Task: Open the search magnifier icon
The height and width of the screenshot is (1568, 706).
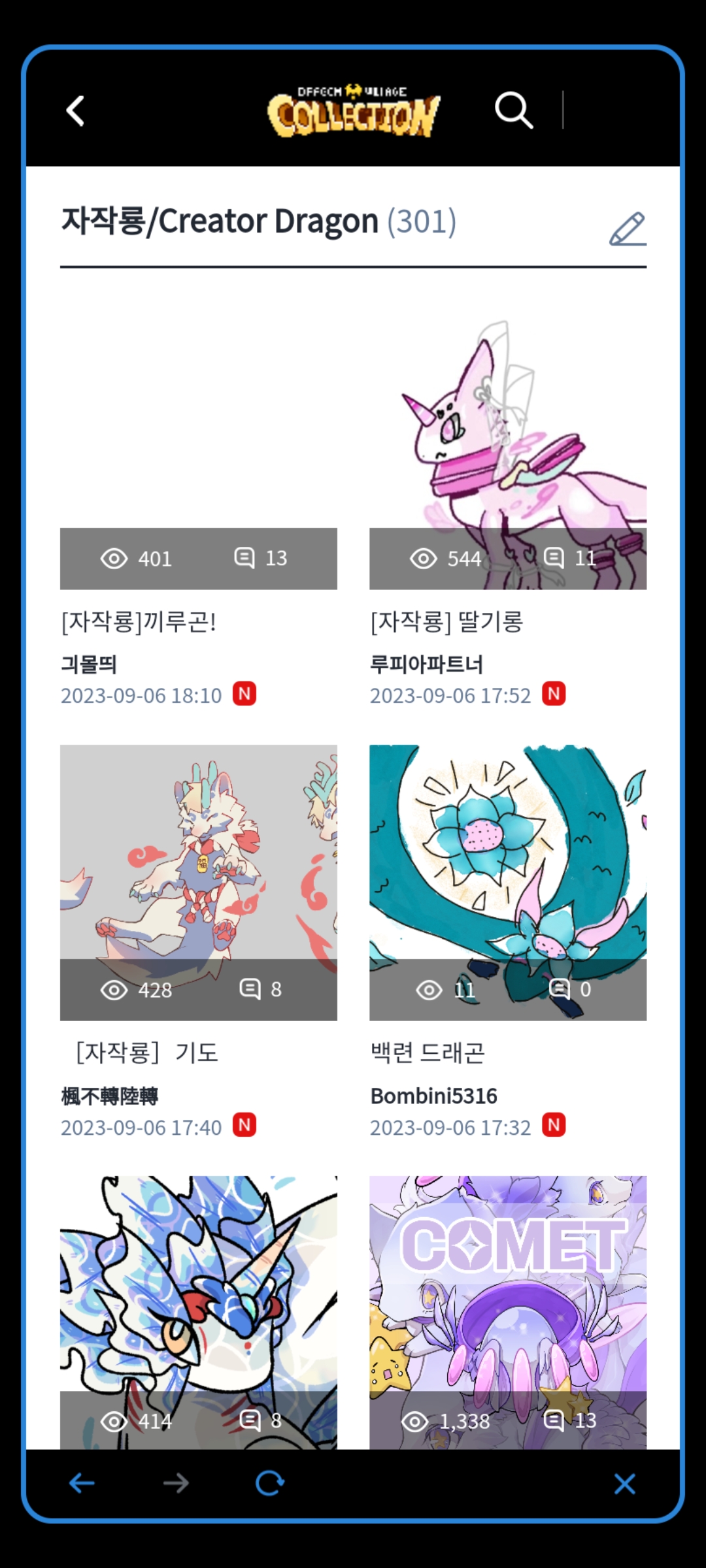Action: 513,110
